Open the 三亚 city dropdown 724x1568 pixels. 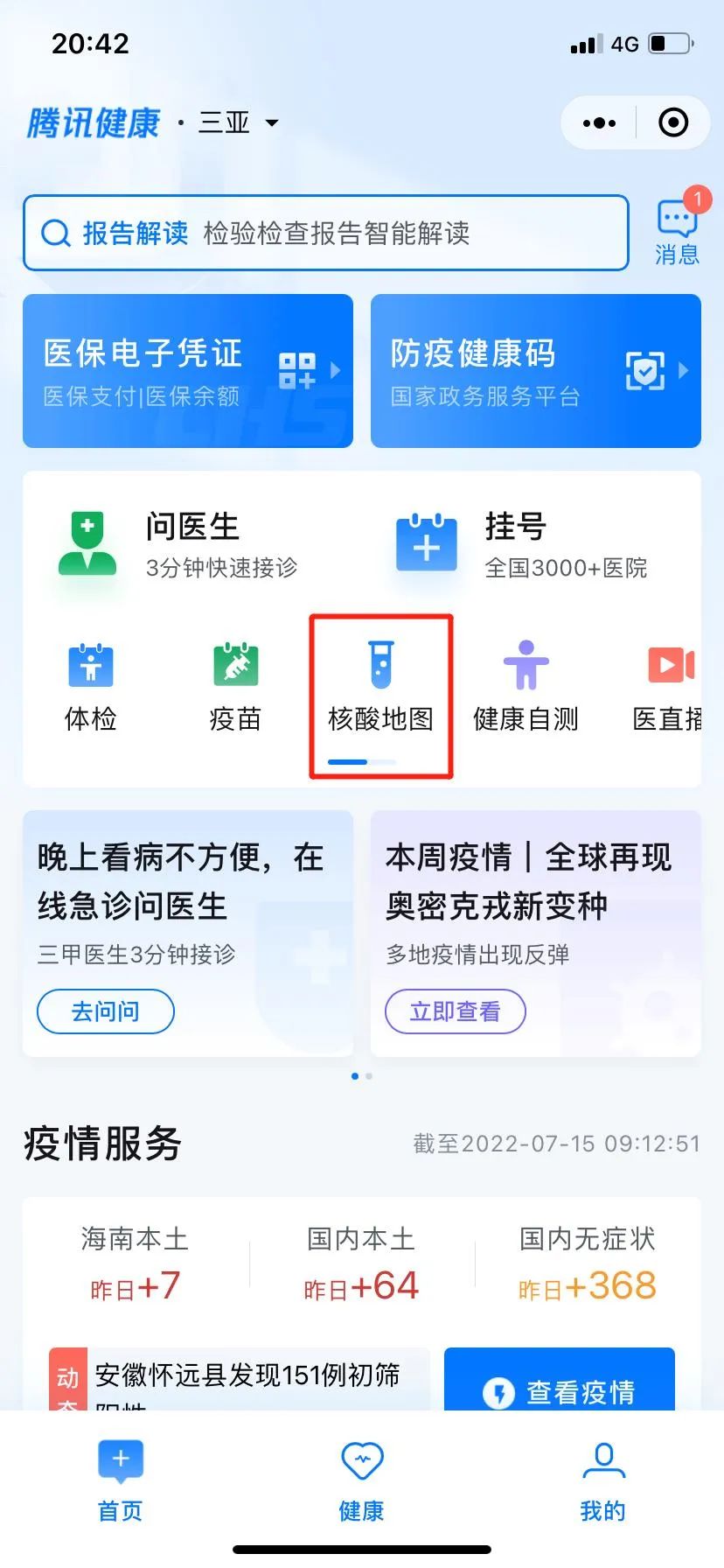click(x=238, y=122)
